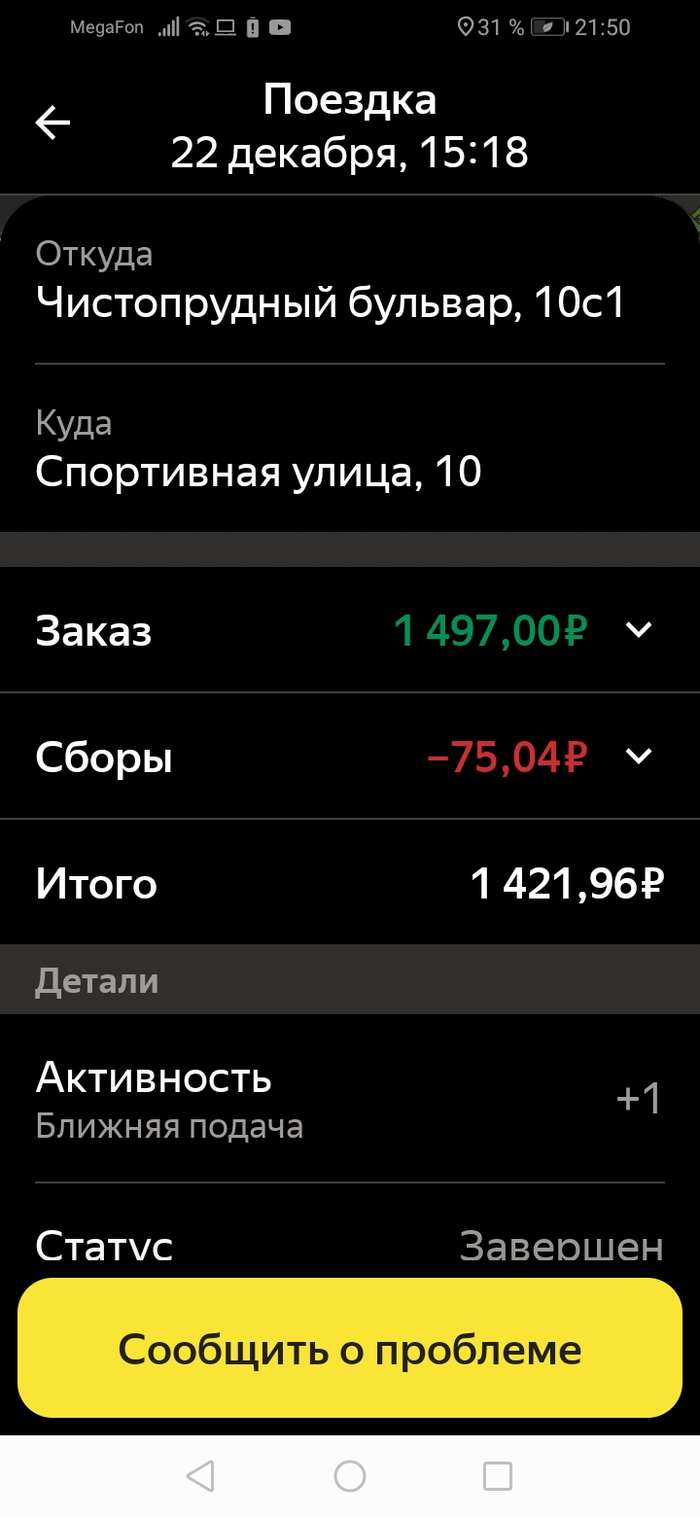700x1517 pixels.
Task: Go to the home screen
Action: [350, 1476]
